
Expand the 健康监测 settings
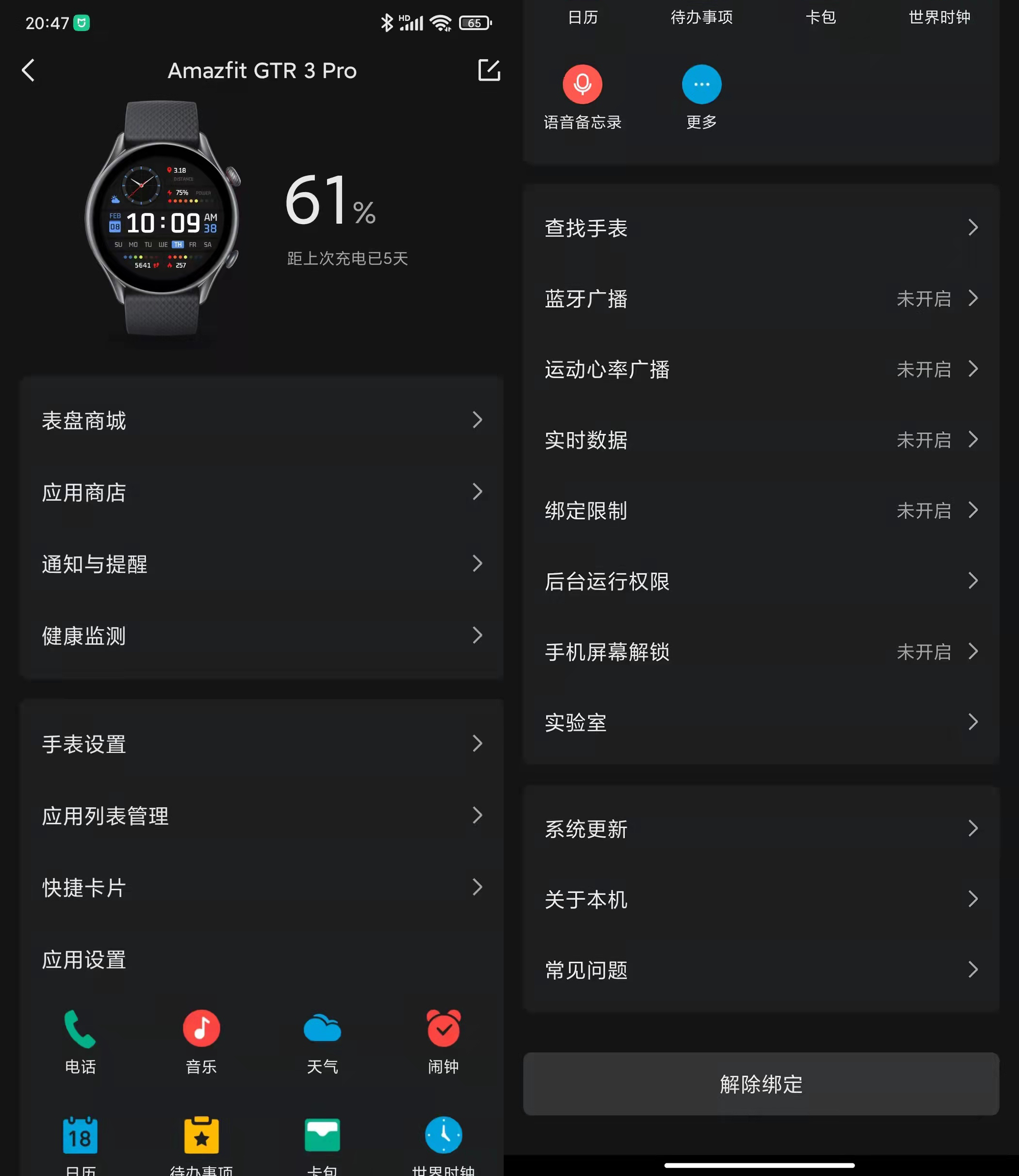[x=262, y=636]
